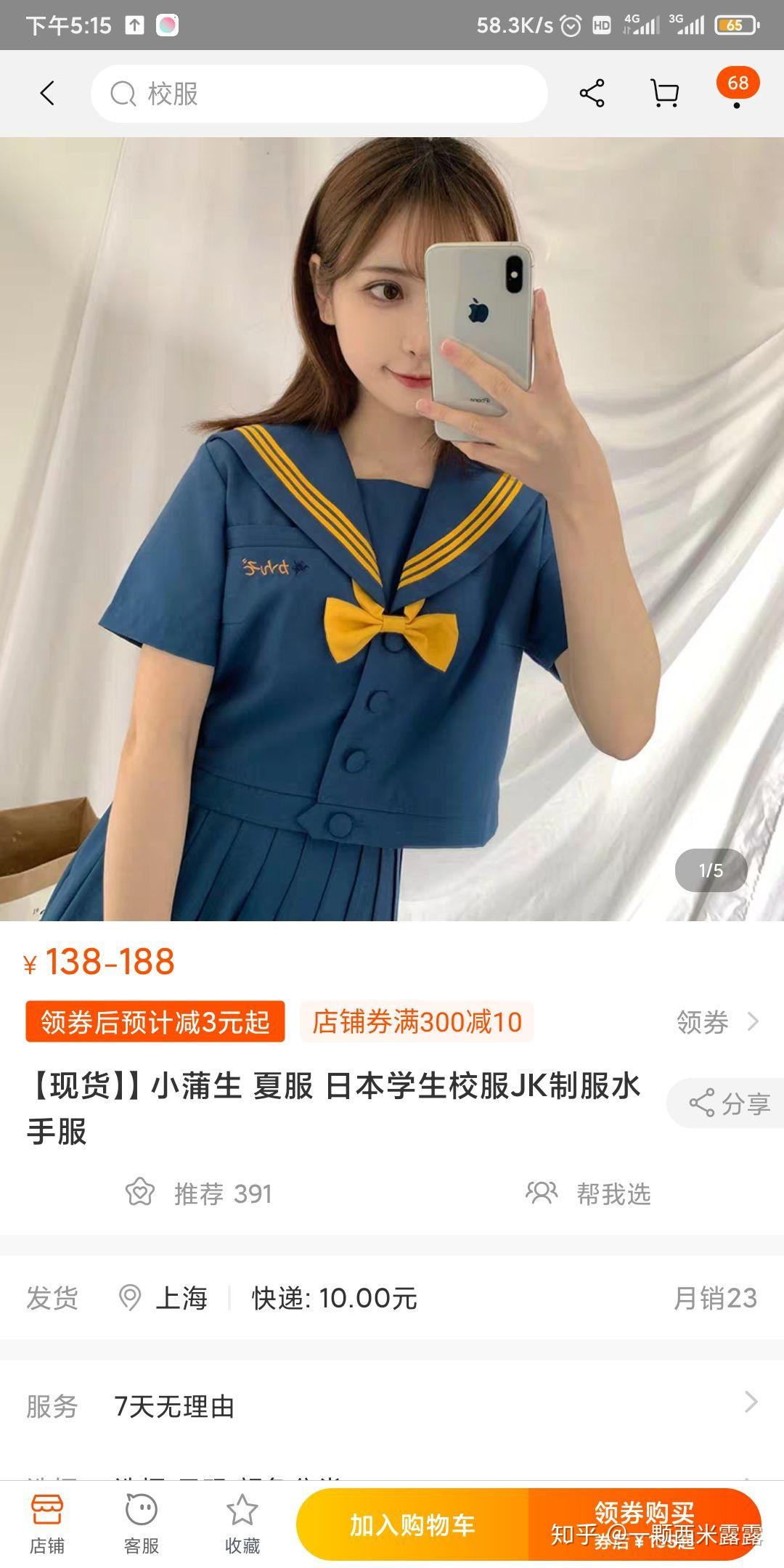Open 帮我选 to get help choosing

pyautogui.click(x=588, y=1193)
